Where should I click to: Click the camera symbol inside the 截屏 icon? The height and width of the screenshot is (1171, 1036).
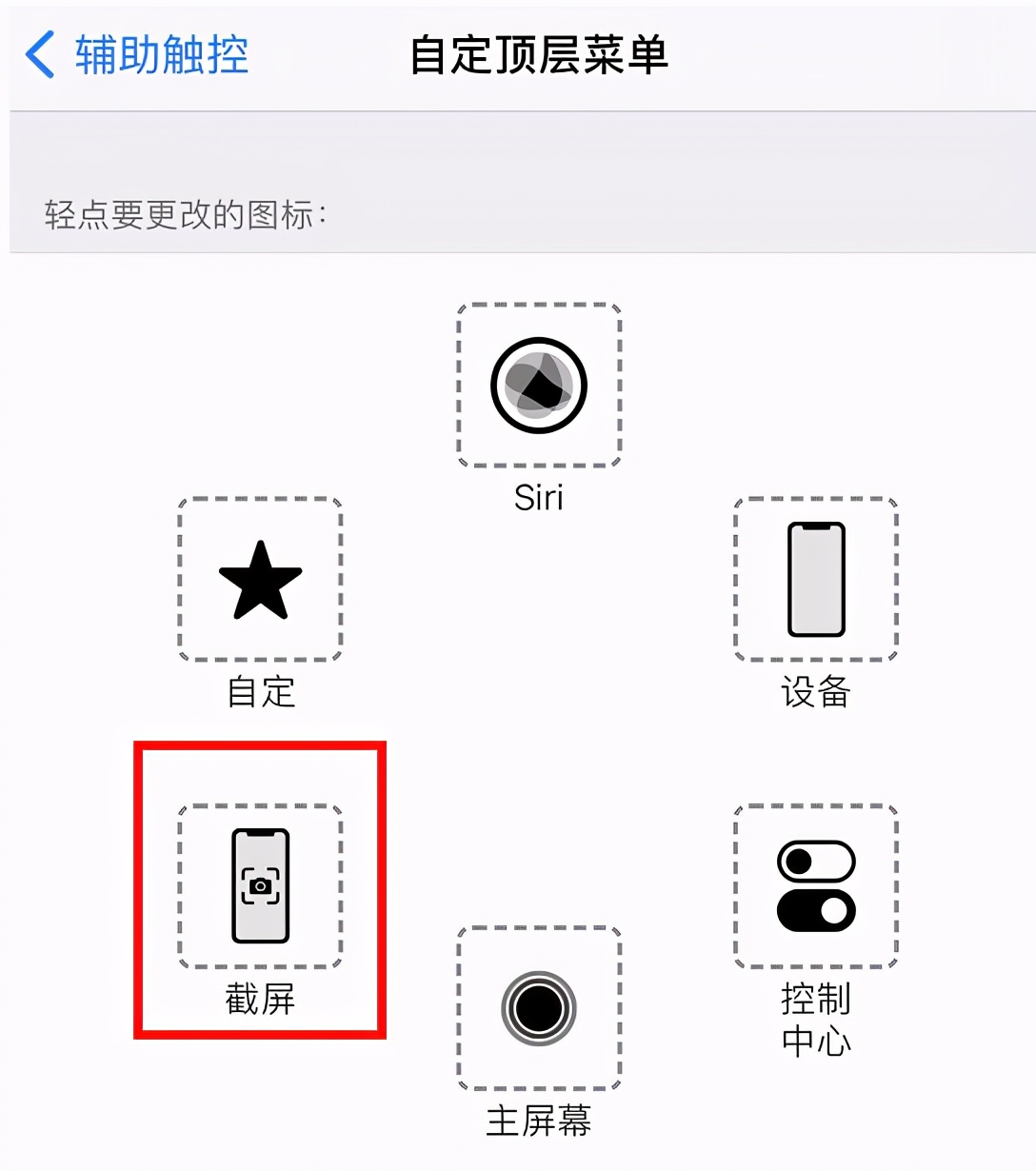pyautogui.click(x=259, y=883)
